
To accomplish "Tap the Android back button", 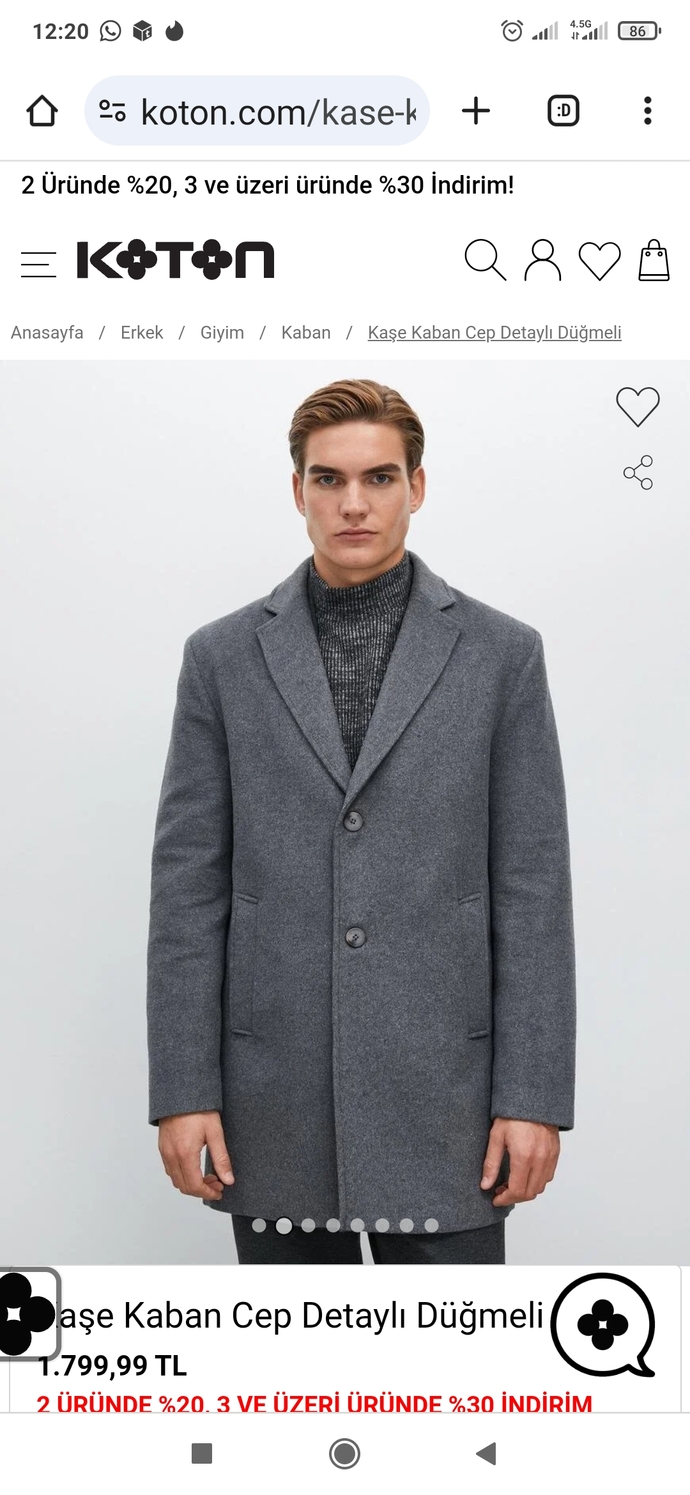I will coord(486,1453).
